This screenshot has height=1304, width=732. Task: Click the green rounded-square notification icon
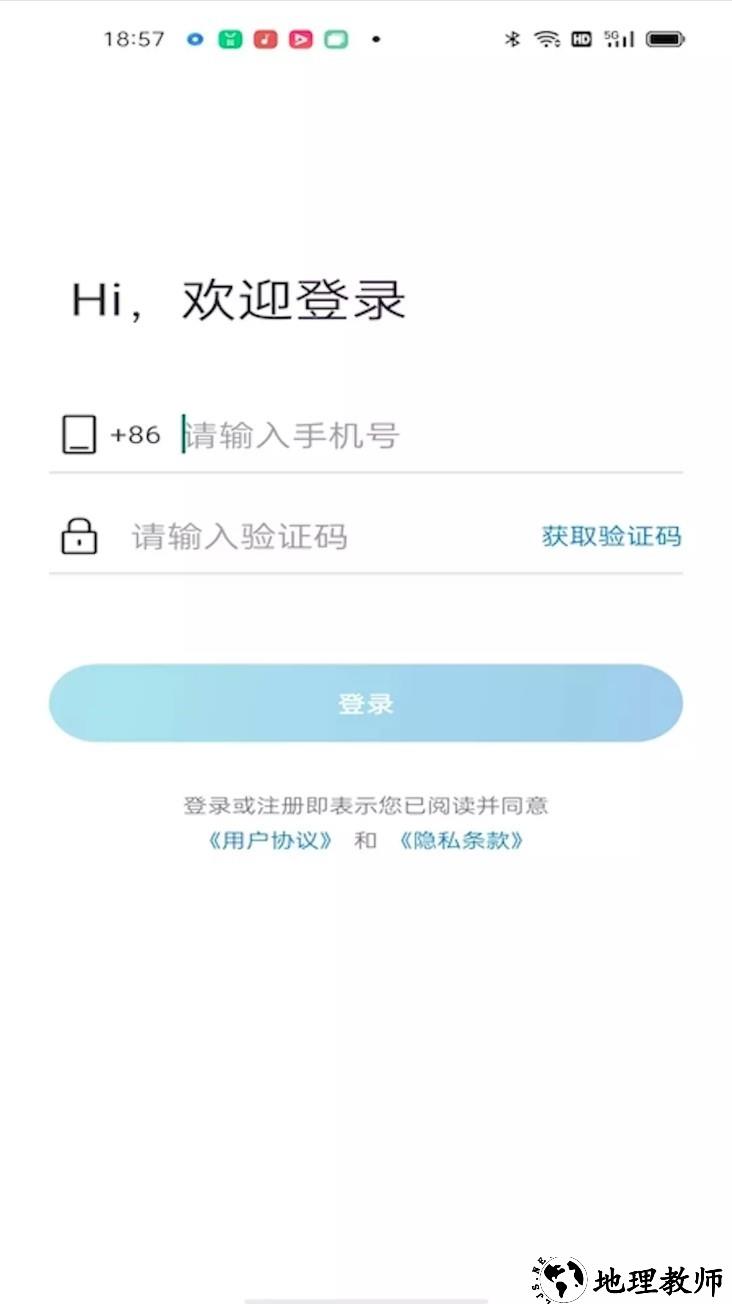[336, 38]
